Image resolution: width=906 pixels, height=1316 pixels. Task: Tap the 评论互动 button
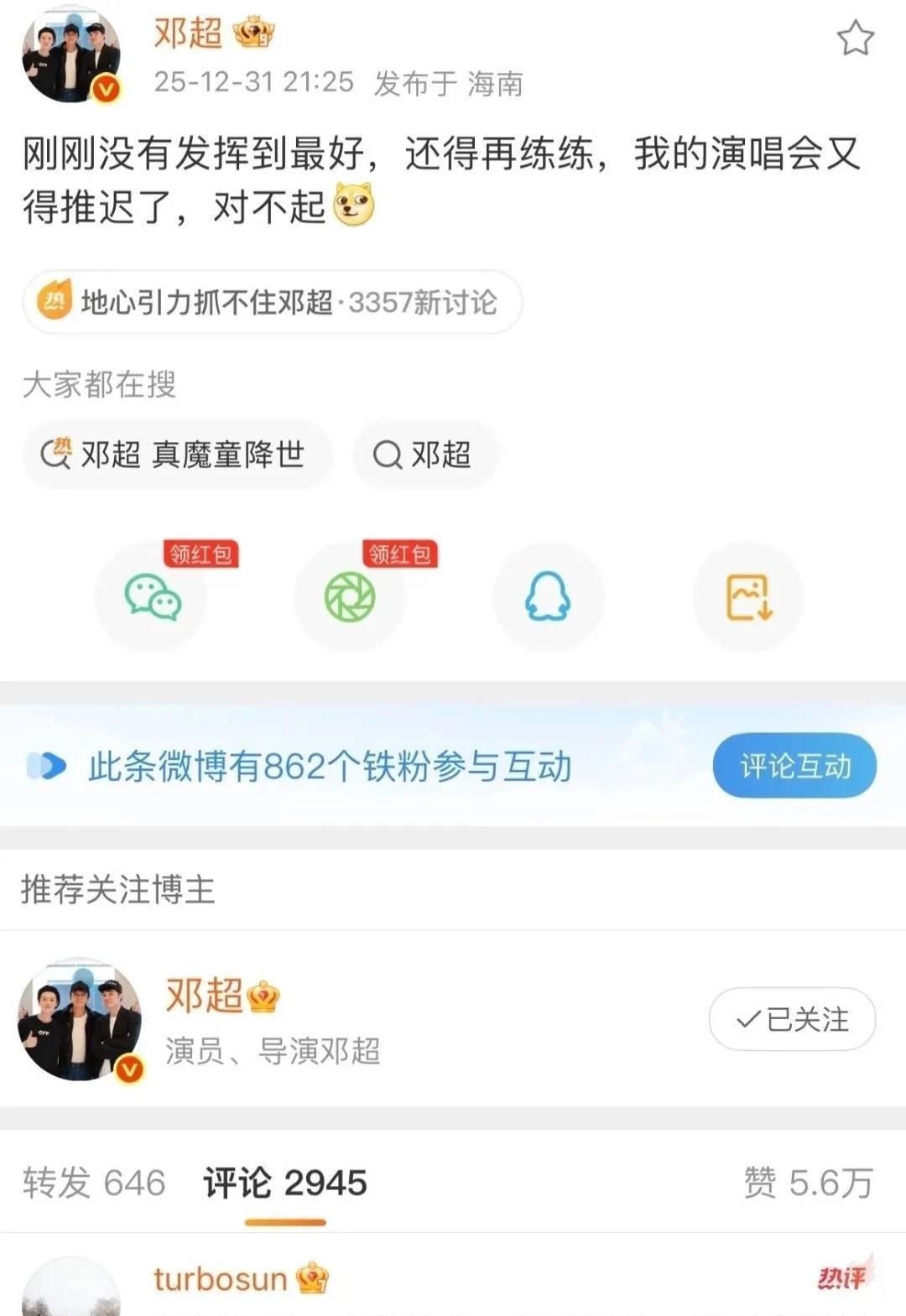click(x=794, y=766)
